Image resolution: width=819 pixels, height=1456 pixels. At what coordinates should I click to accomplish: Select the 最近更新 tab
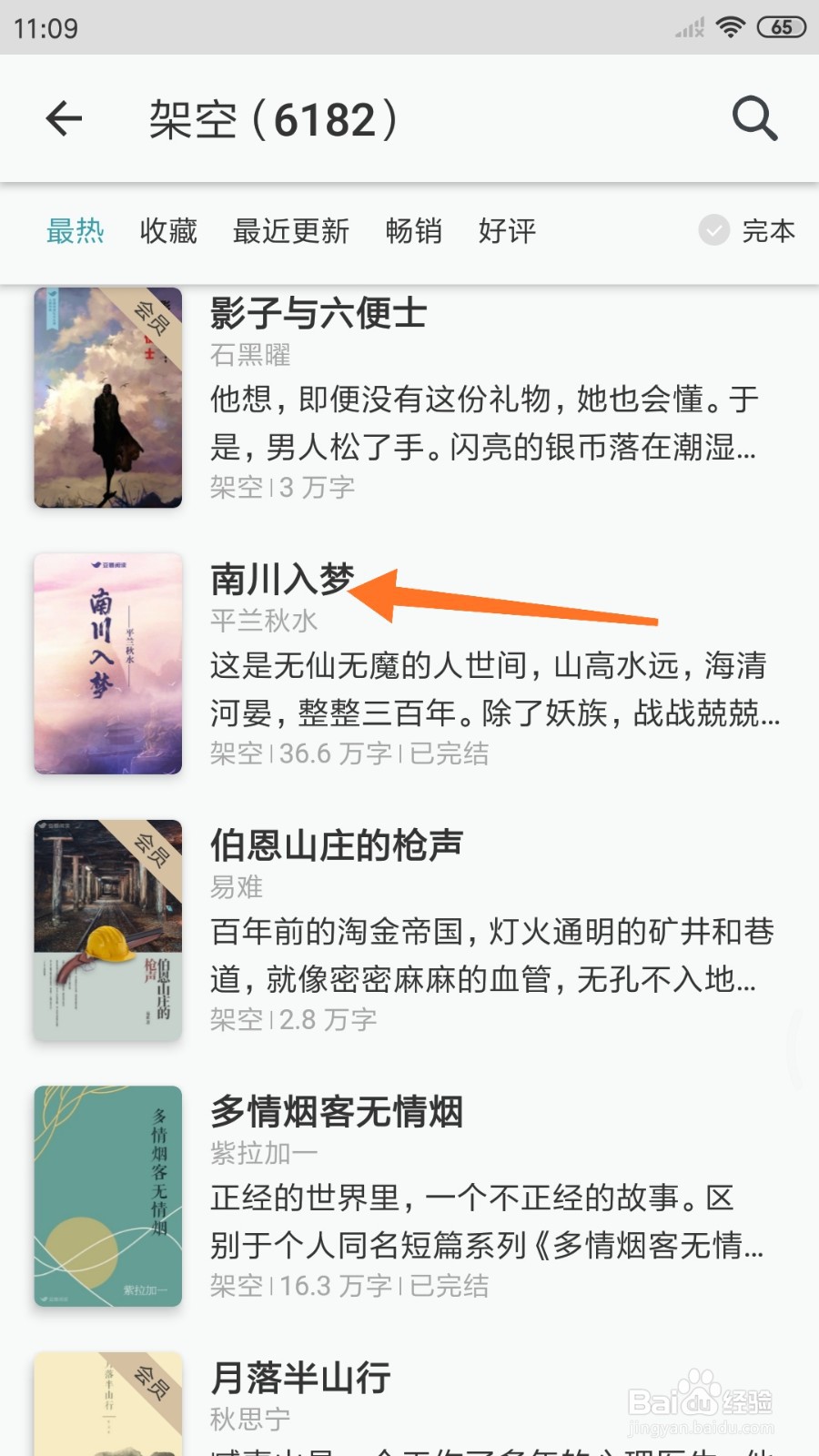click(291, 231)
